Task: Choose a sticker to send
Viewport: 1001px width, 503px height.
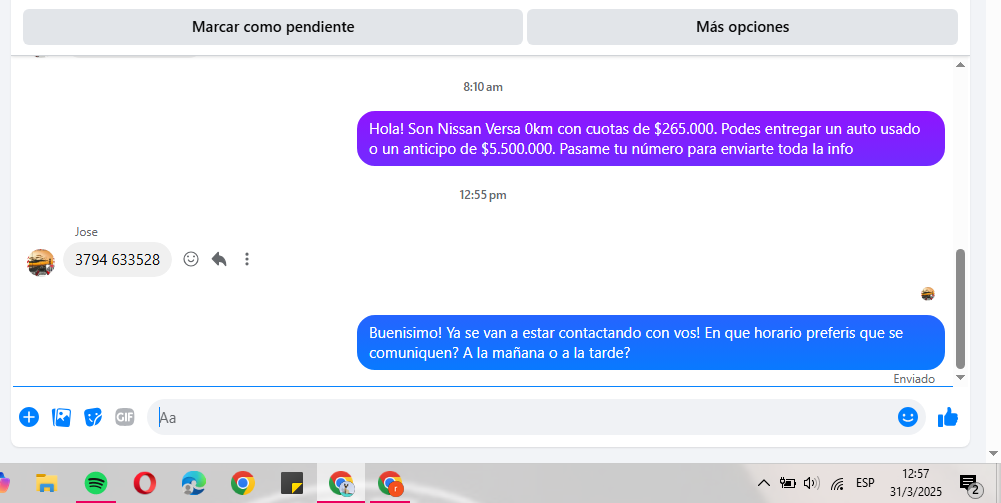Action: (x=93, y=417)
